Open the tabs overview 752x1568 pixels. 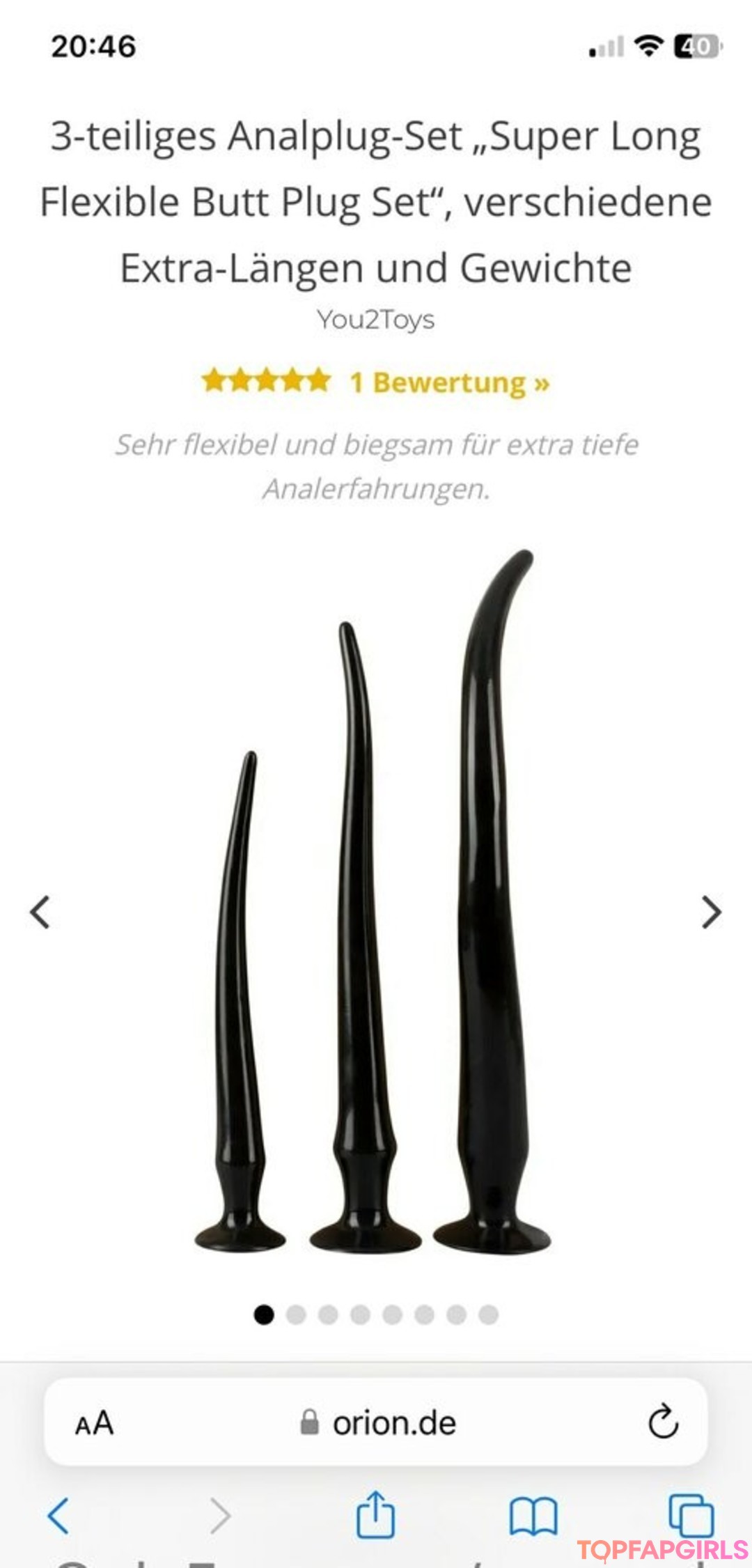coord(691,1514)
